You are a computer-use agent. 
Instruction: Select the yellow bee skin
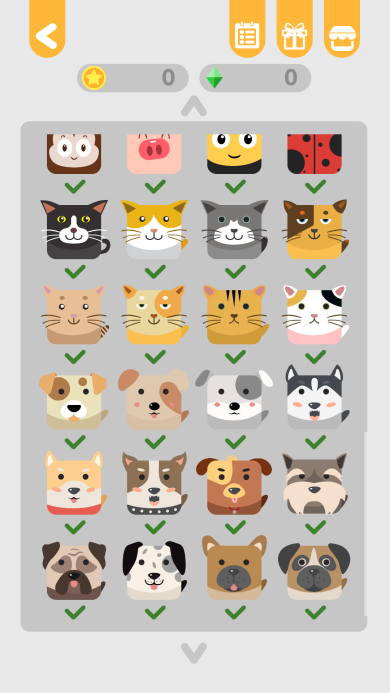[234, 153]
